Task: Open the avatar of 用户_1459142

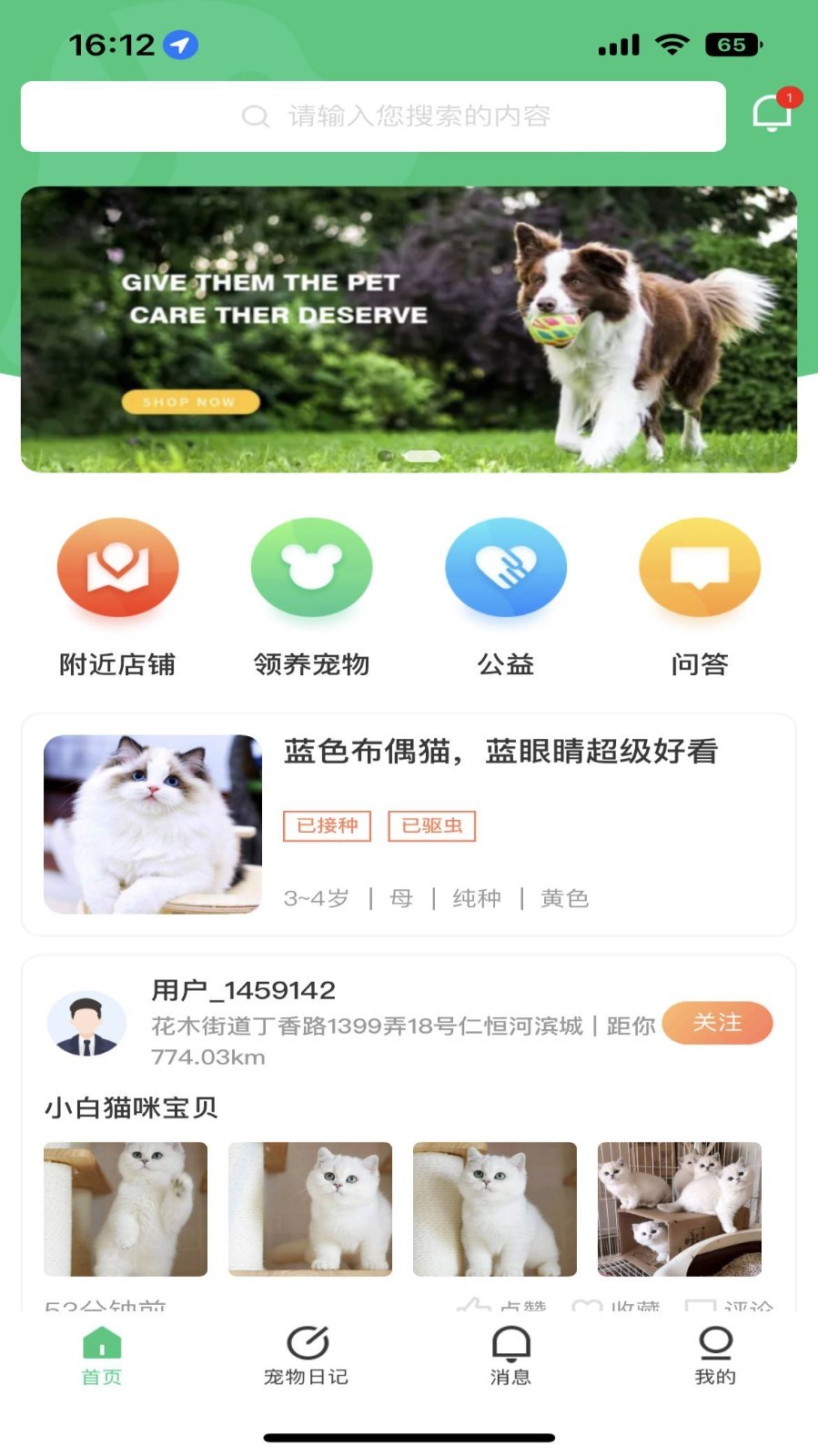Action: pos(86,1024)
